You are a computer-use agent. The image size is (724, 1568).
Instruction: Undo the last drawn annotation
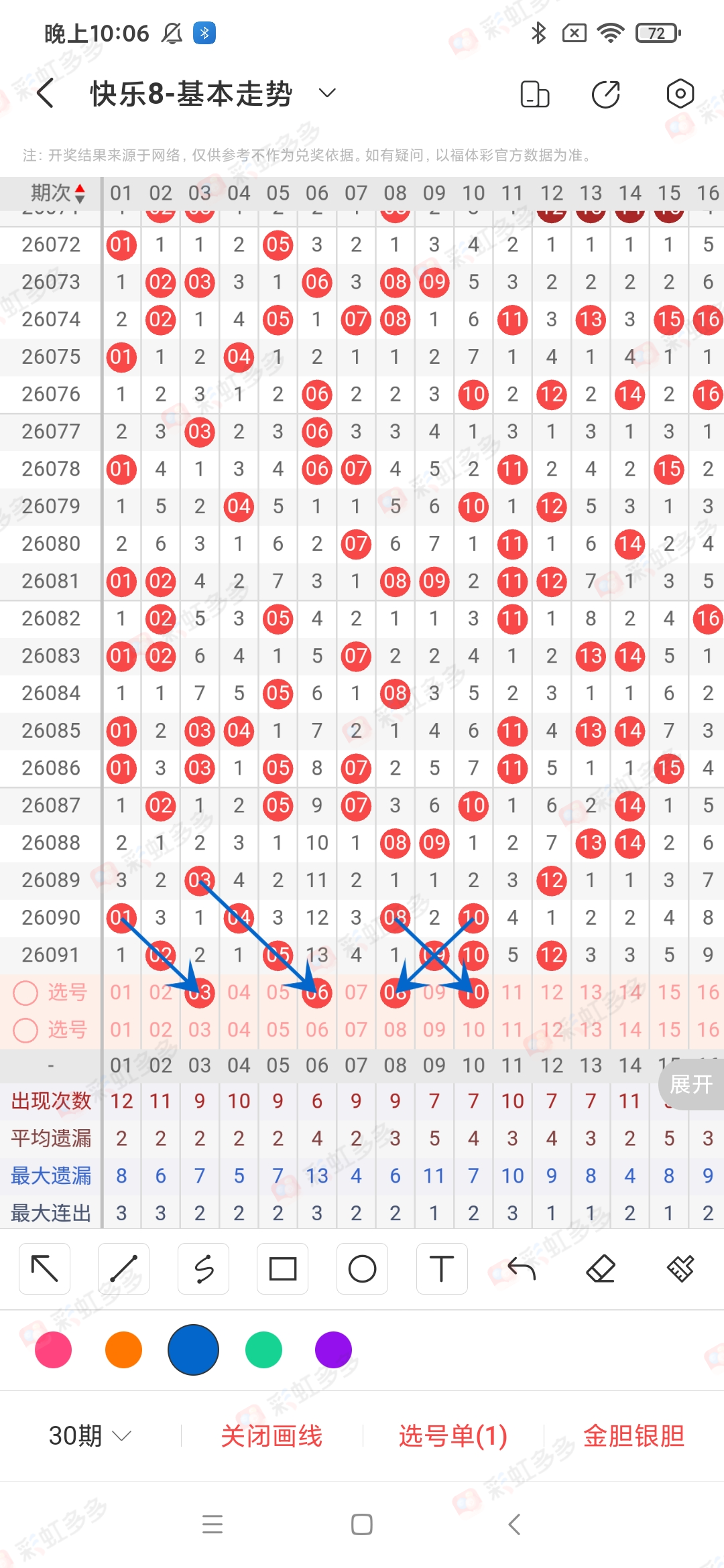(521, 1268)
